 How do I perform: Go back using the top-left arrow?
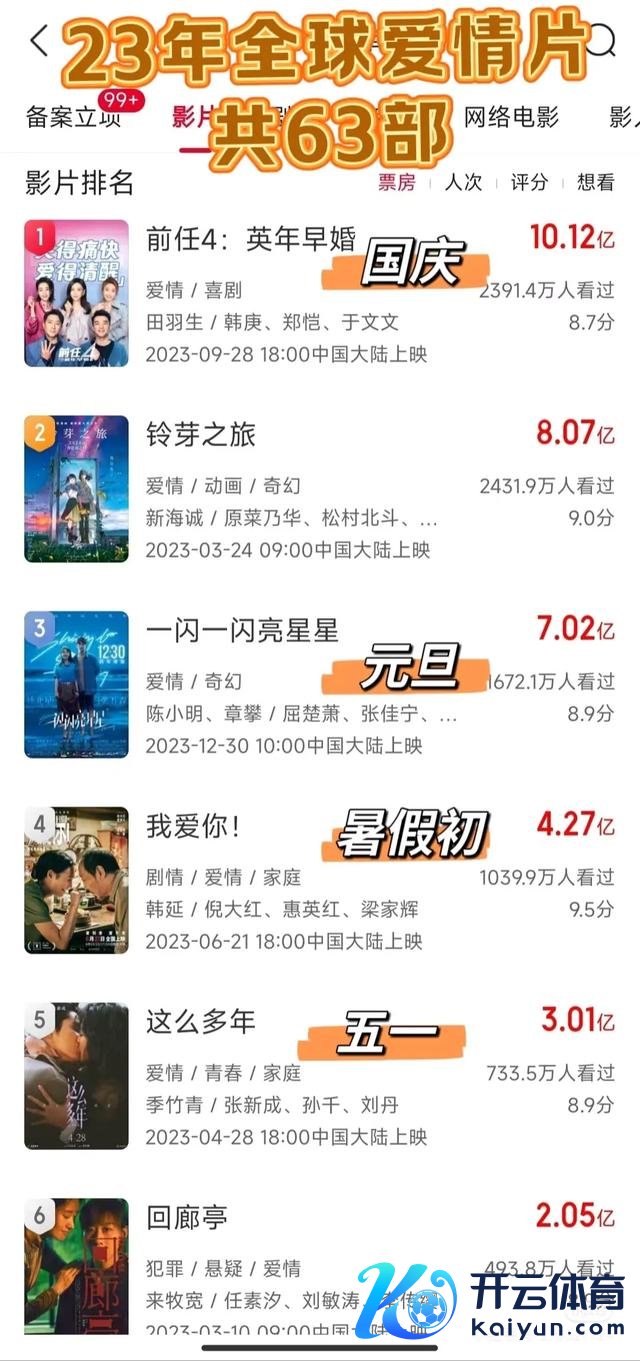click(x=39, y=41)
